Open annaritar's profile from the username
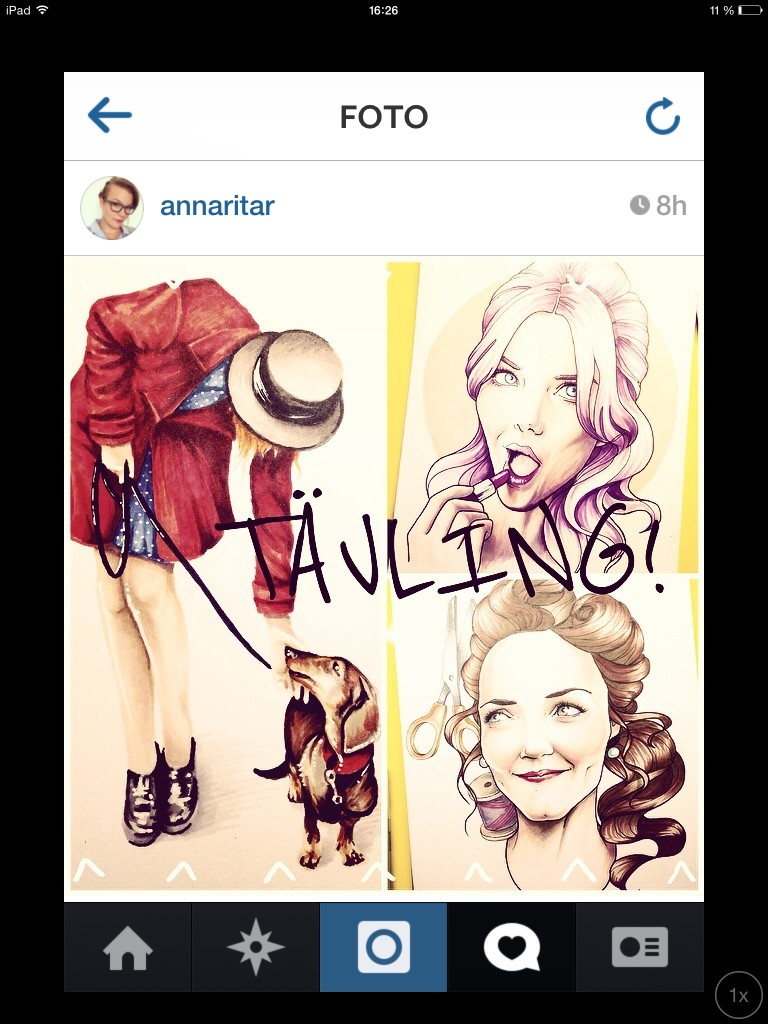The height and width of the screenshot is (1024, 768). (217, 207)
